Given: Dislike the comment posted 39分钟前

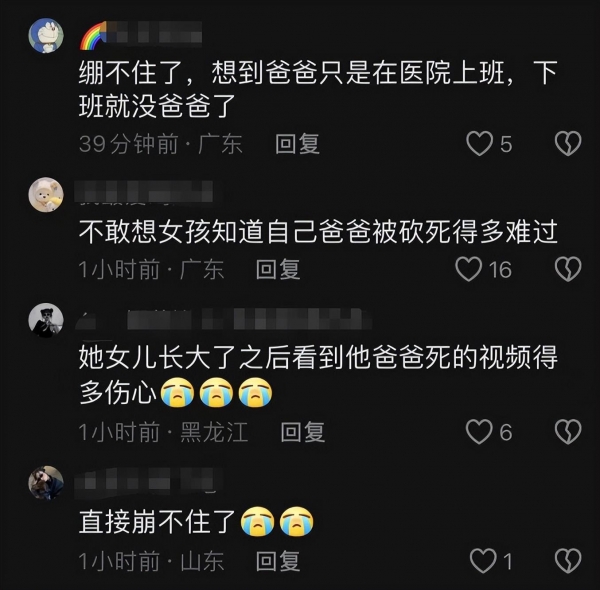Looking at the screenshot, I should click(x=567, y=144).
